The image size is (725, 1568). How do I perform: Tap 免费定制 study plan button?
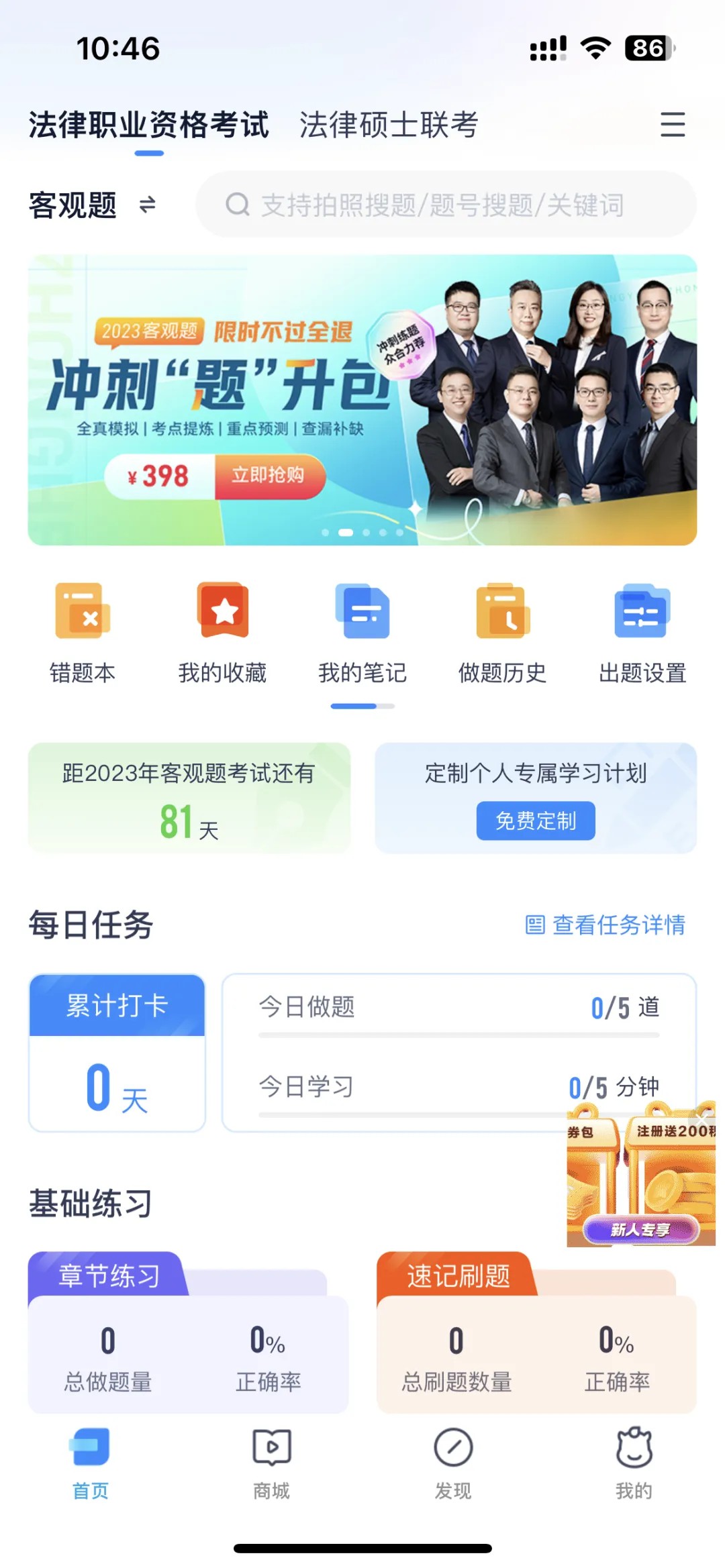[x=535, y=821]
